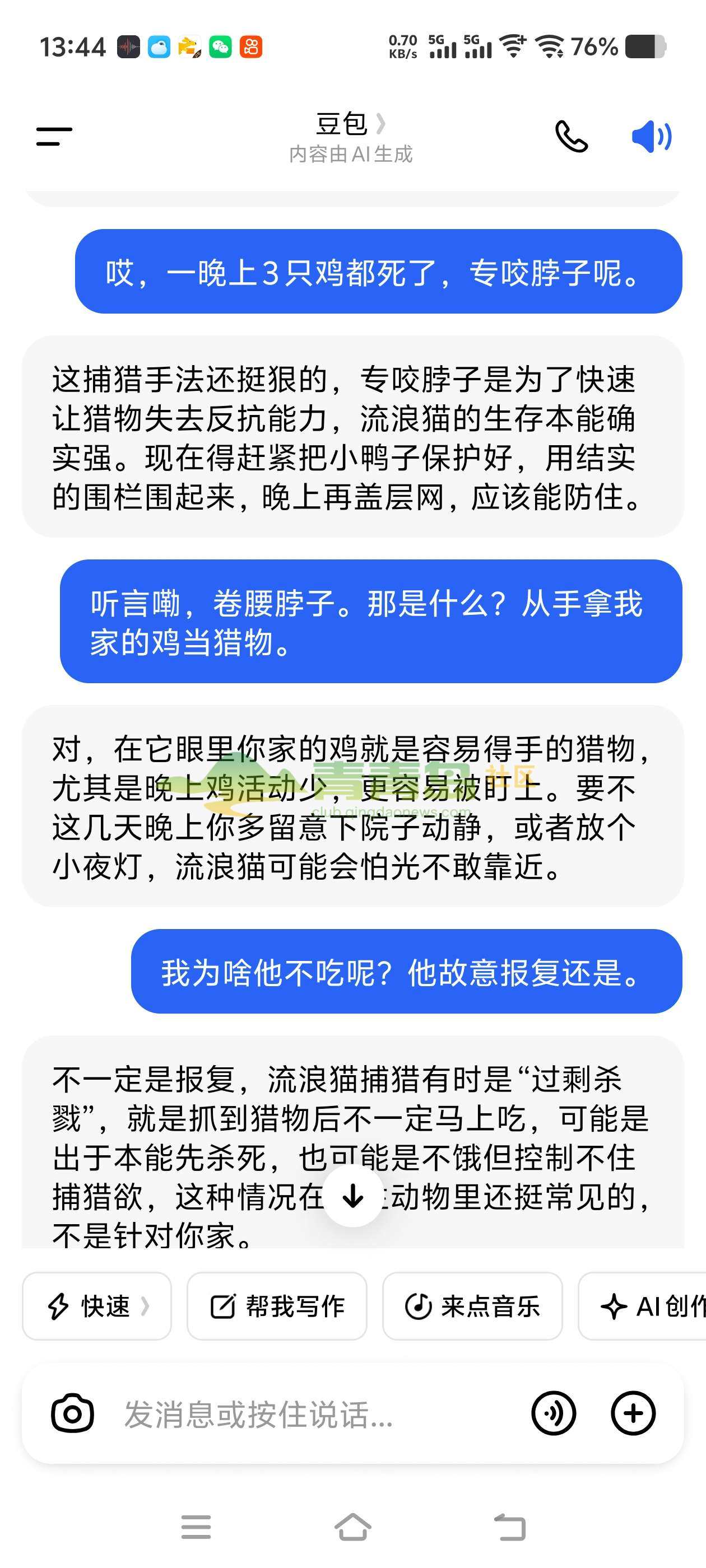Open 豆包 chat details in header

pyautogui.click(x=350, y=125)
